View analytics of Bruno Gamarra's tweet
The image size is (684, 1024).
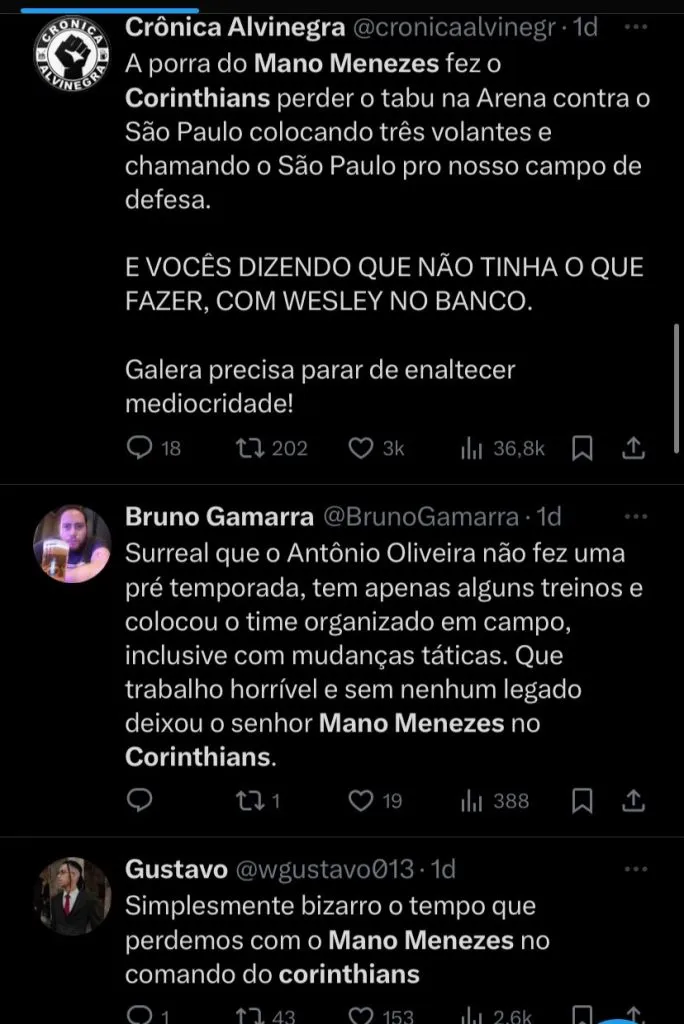point(472,800)
